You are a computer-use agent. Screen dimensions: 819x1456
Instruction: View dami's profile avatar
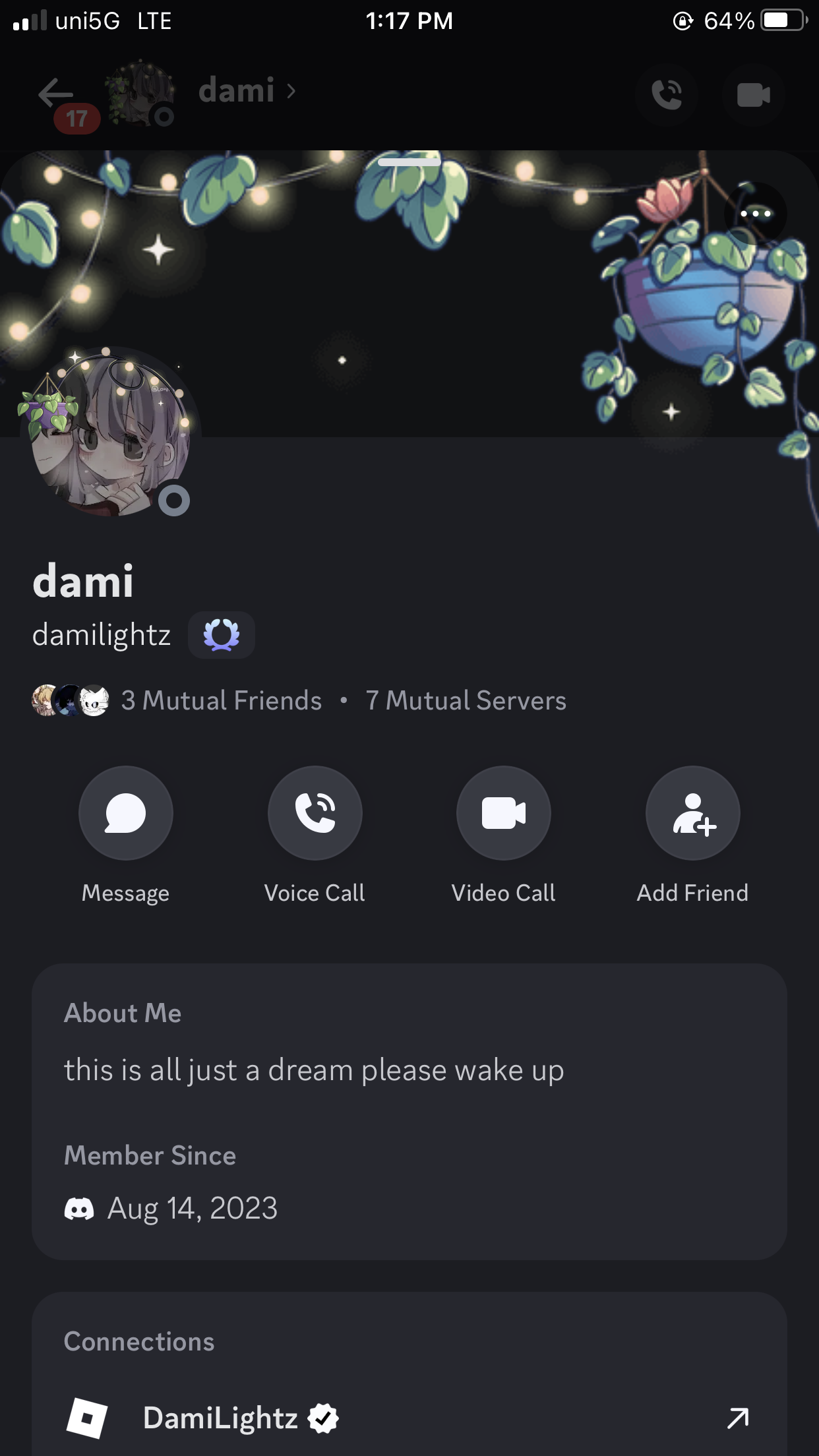pos(110,432)
